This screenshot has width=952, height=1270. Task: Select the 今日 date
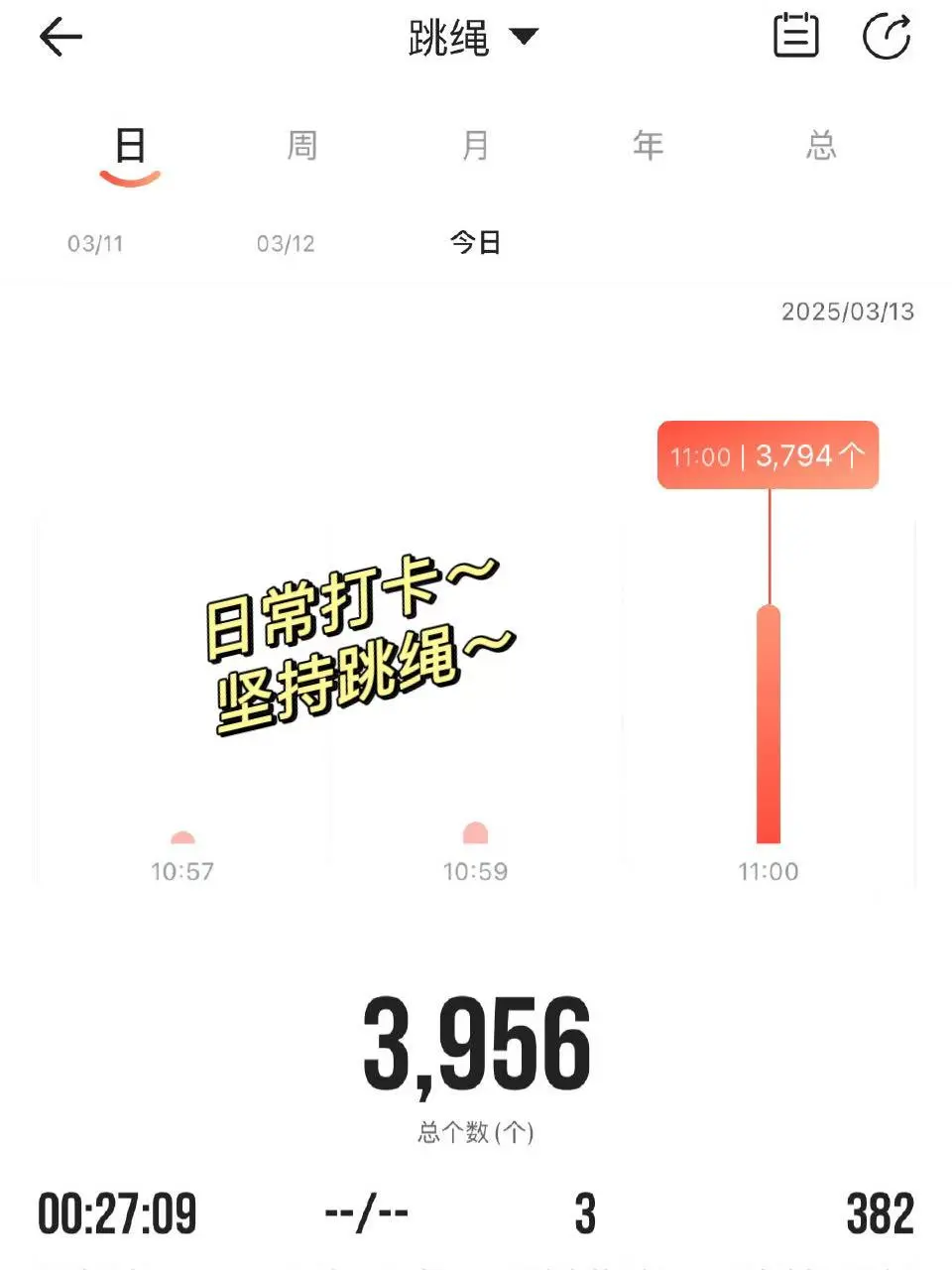[475, 242]
